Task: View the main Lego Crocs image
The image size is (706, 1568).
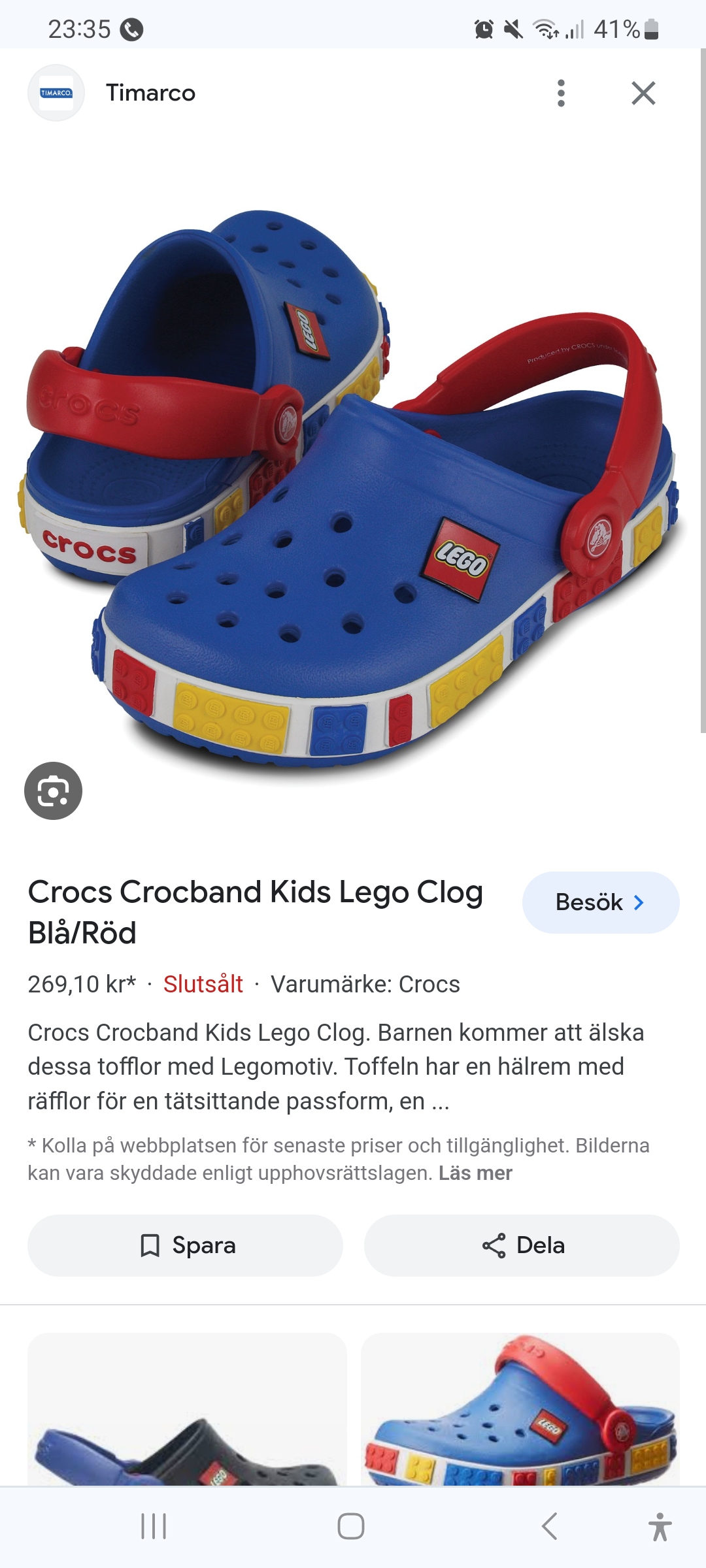Action: (353, 483)
